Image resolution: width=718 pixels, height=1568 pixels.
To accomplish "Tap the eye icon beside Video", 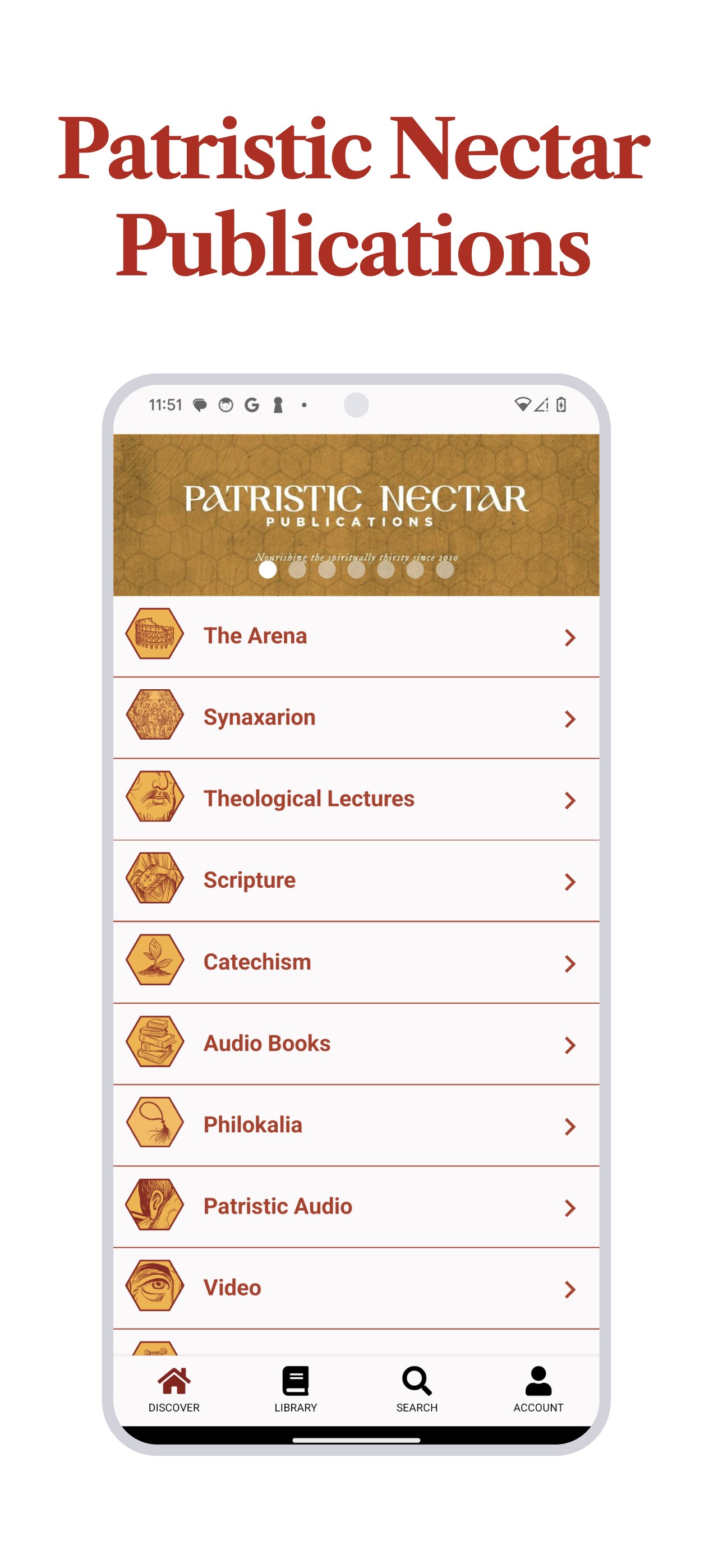I will tap(155, 1287).
